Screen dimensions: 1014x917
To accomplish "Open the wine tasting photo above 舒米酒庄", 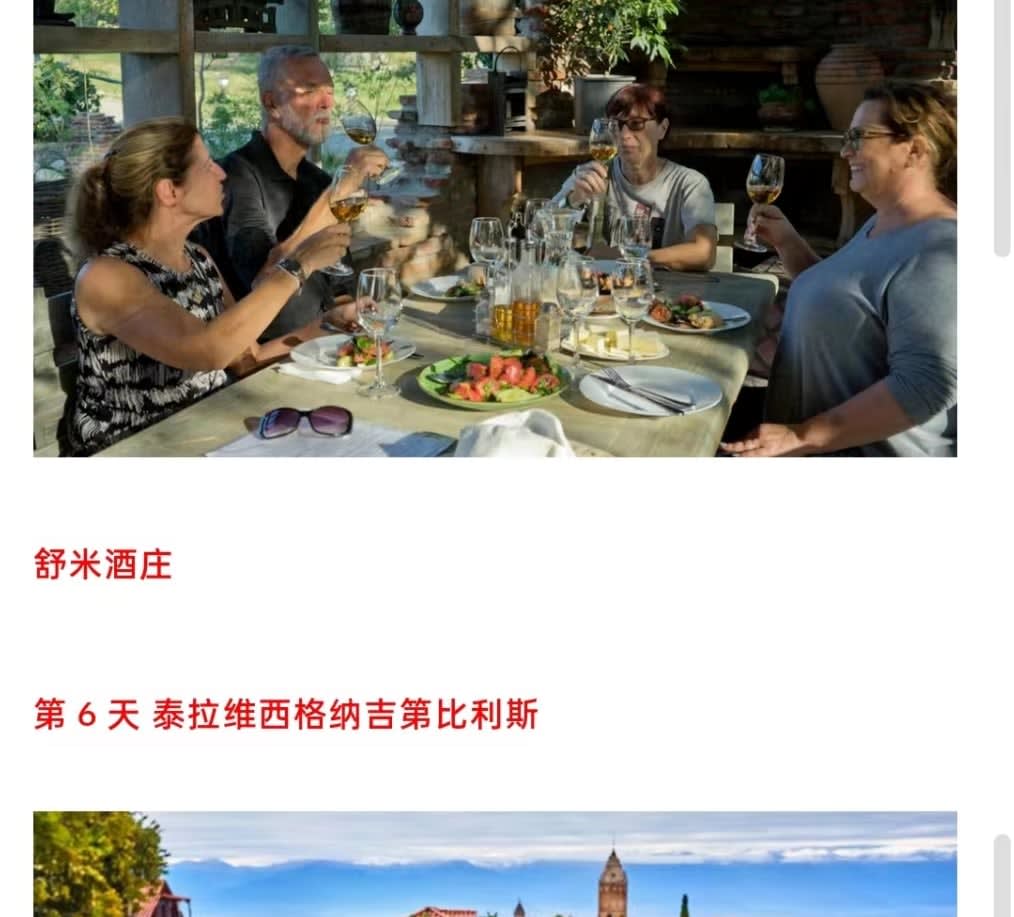I will (x=495, y=228).
